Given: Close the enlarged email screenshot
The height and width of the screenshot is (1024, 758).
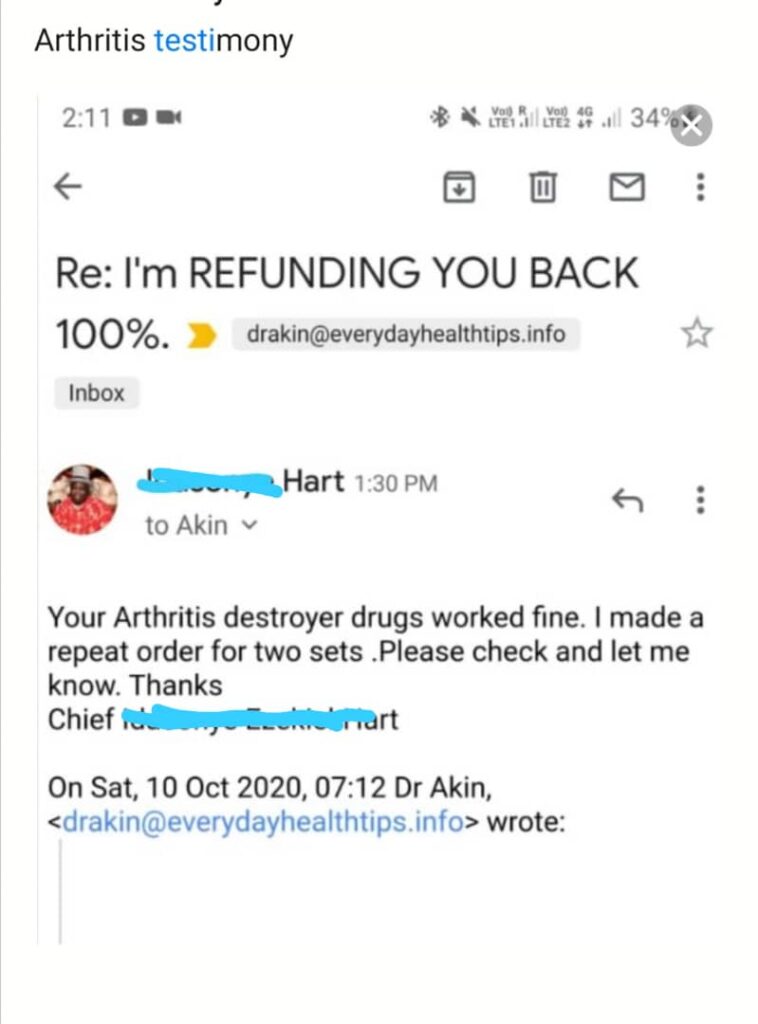Looking at the screenshot, I should (691, 125).
